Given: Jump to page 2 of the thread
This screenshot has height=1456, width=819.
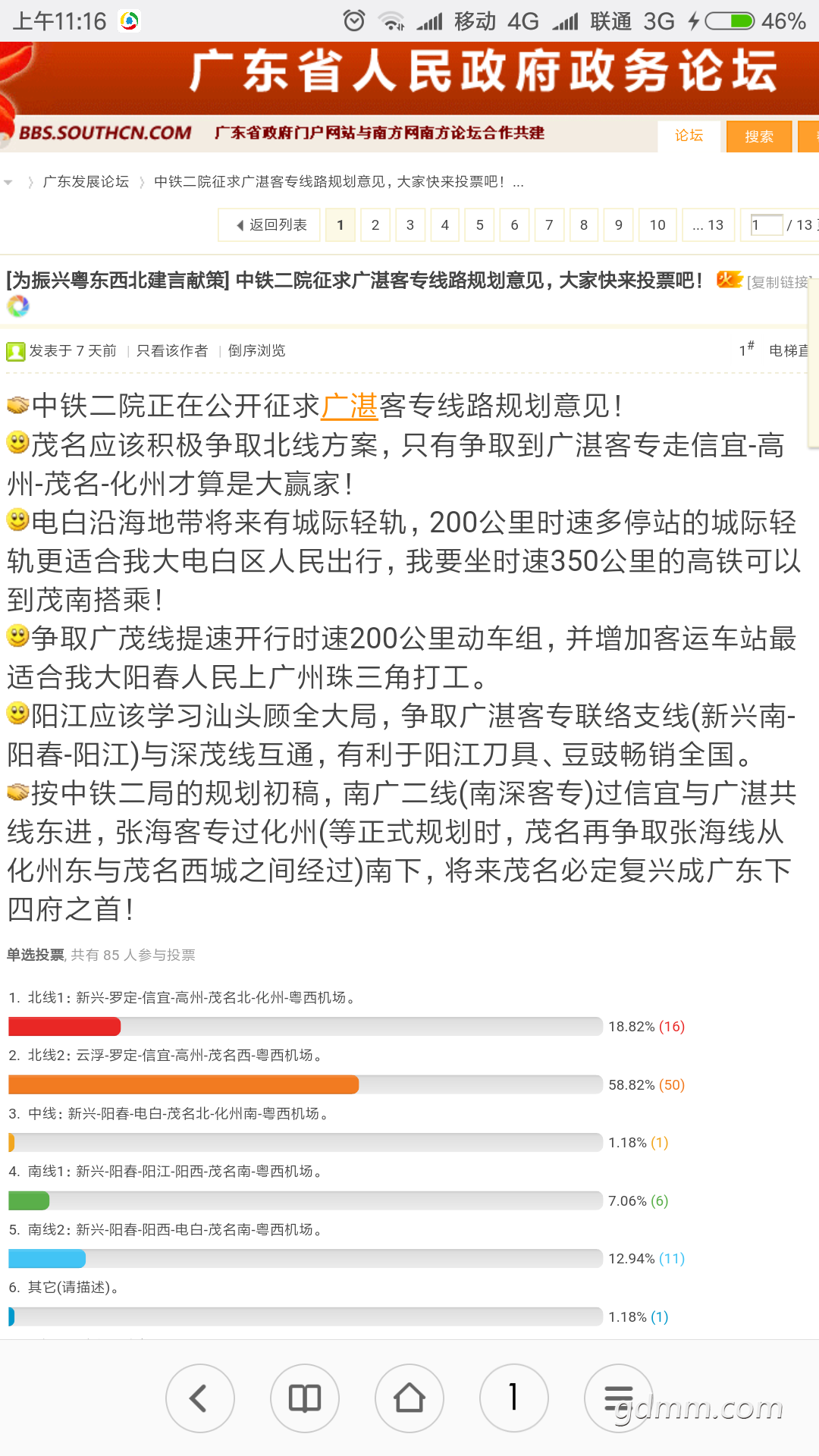Looking at the screenshot, I should [x=375, y=225].
